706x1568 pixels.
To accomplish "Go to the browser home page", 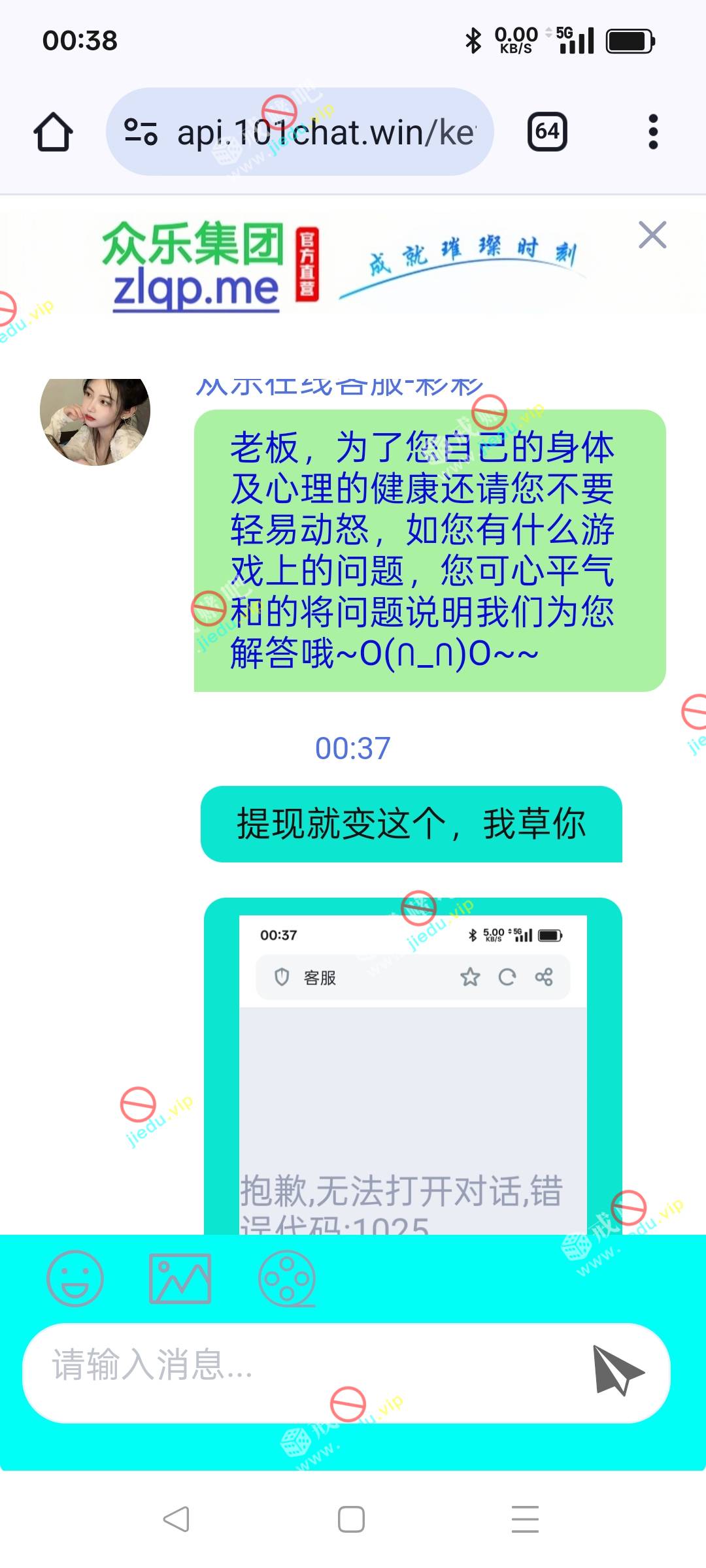I will tap(53, 132).
